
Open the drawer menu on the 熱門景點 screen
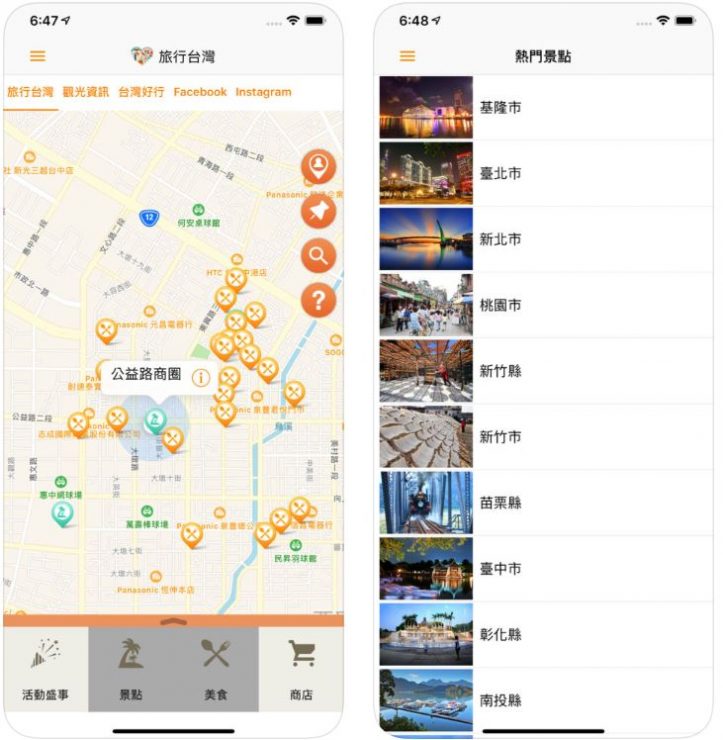[x=407, y=56]
